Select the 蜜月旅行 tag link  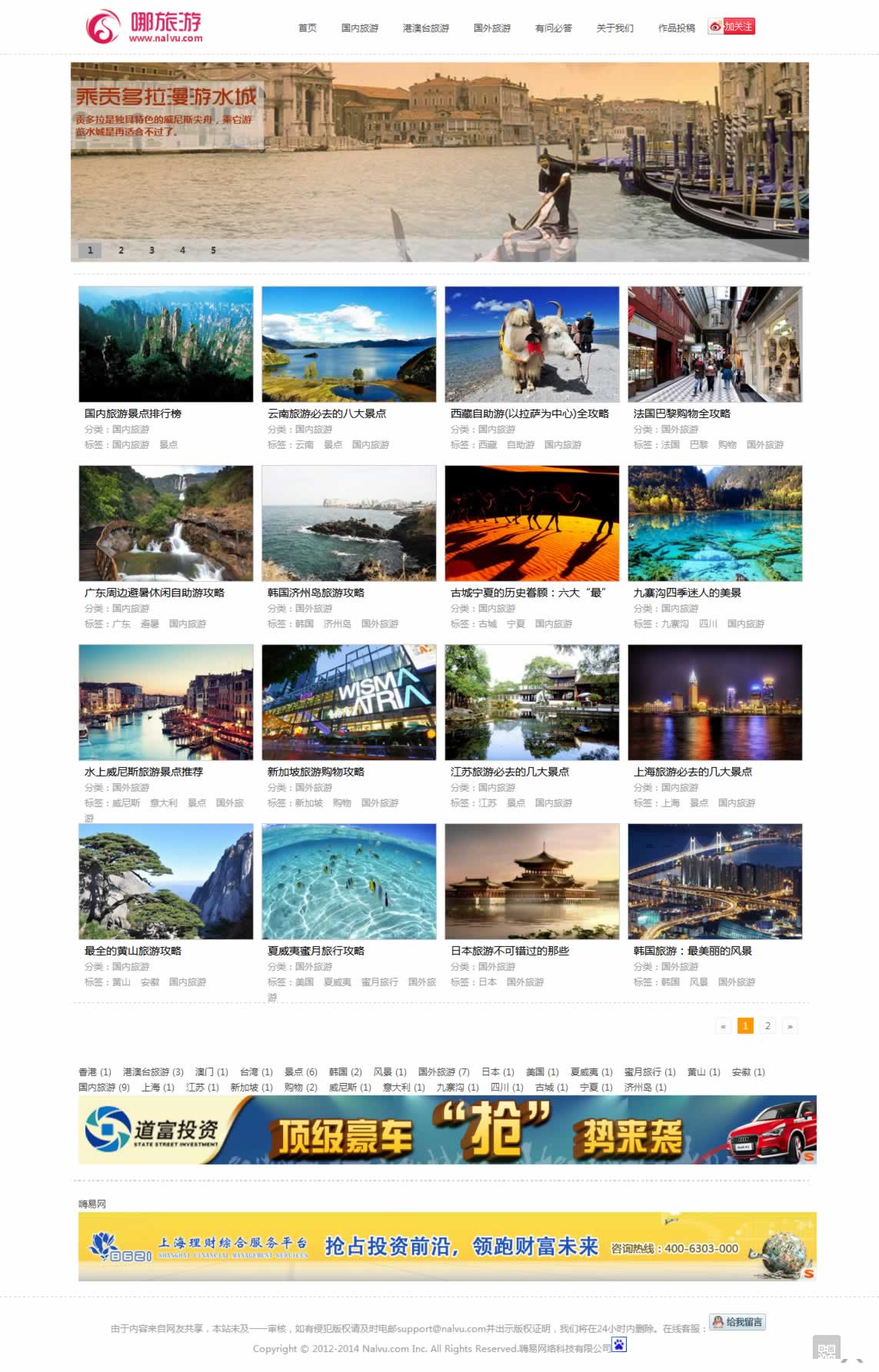tap(642, 1071)
